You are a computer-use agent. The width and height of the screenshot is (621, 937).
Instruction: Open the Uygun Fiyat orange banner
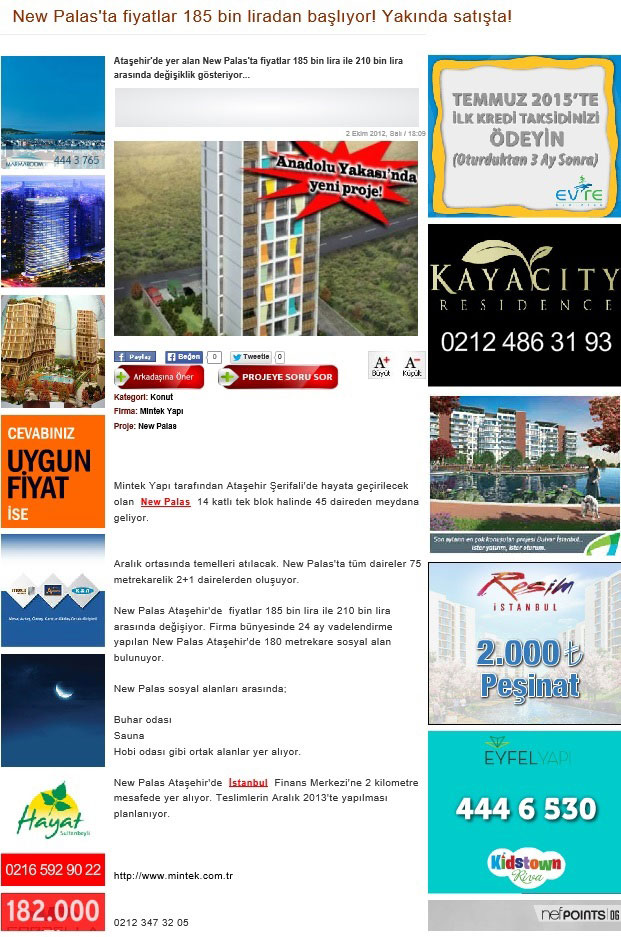53,471
